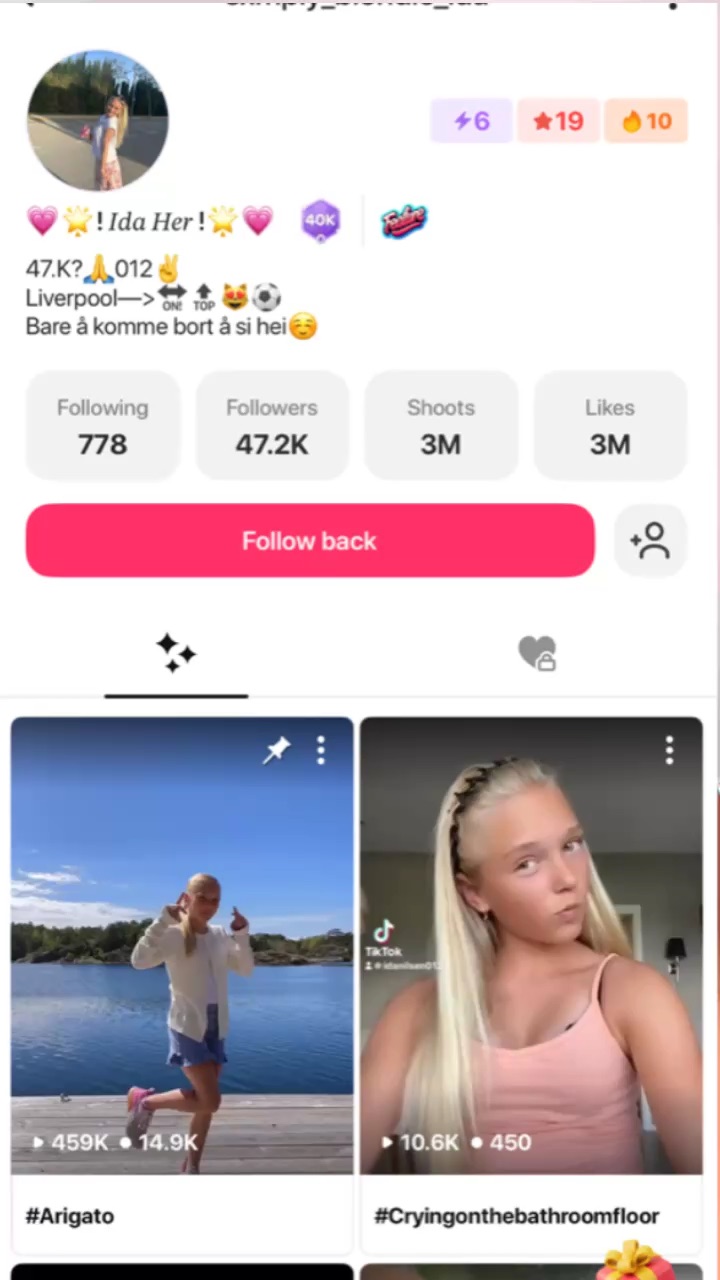View the profile picture
Image resolution: width=720 pixels, height=1280 pixels.
[x=97, y=121]
